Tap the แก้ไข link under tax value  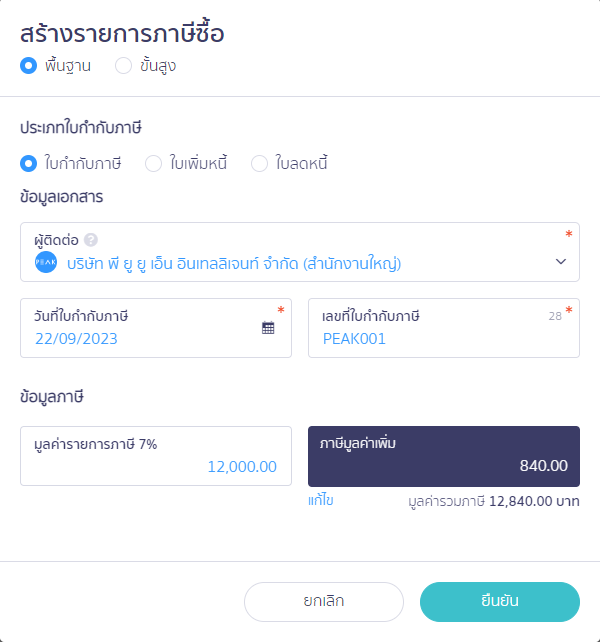coord(321,500)
